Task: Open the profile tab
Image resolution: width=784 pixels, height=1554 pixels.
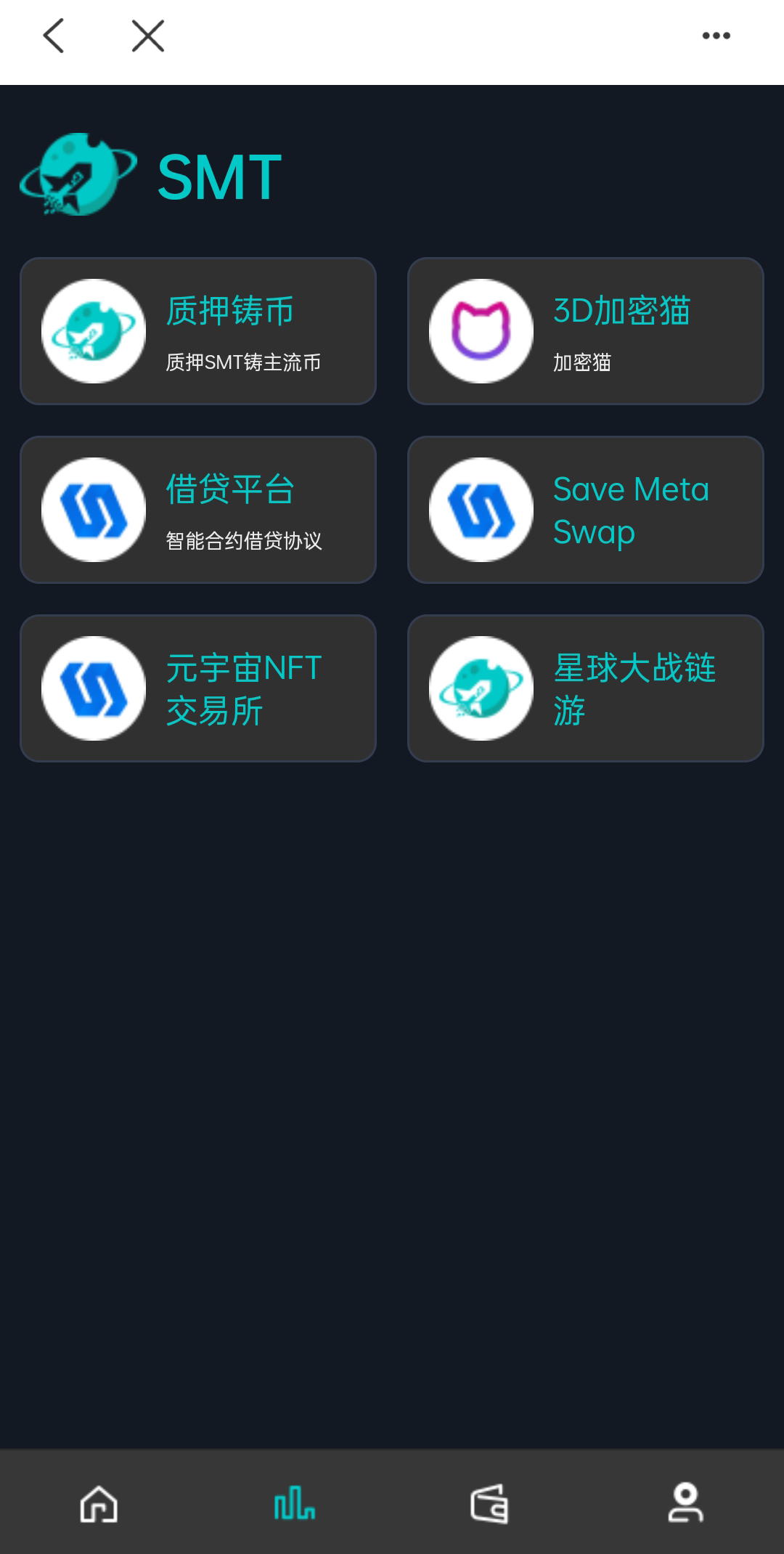Action: coord(685,1503)
